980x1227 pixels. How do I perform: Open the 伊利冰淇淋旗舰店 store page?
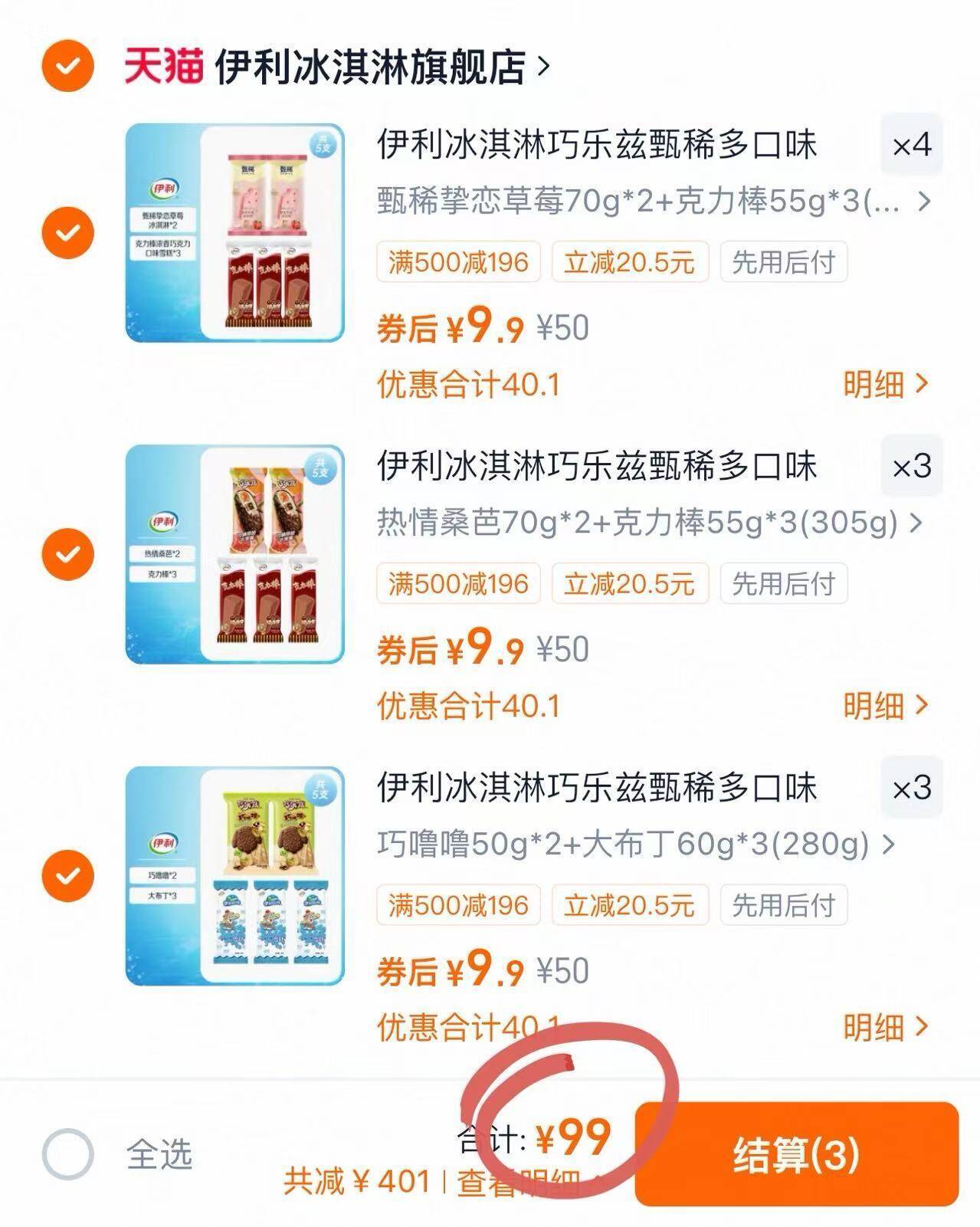point(382,67)
